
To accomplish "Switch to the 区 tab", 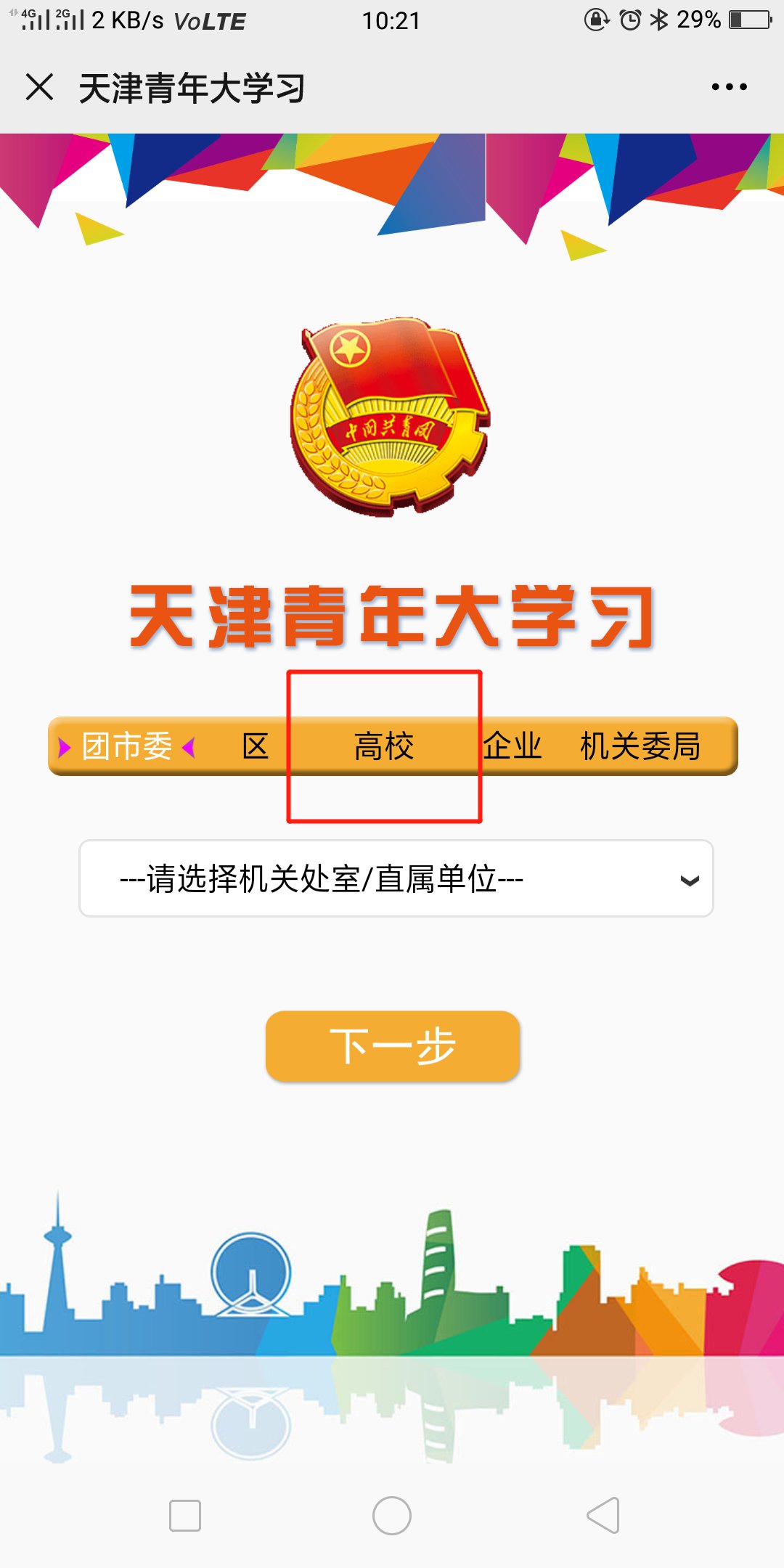I will 256,746.
